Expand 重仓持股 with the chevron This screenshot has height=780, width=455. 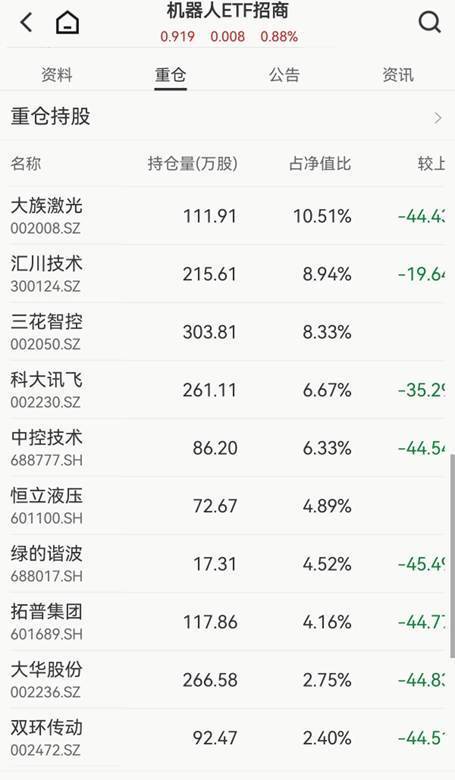pyautogui.click(x=438, y=118)
